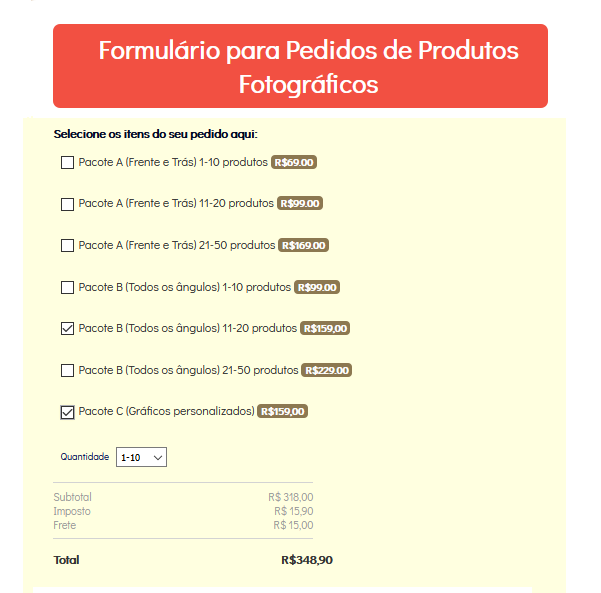Uncheck Pacote B (Todos os ângulos) 11-20 produtos
Image resolution: width=601 pixels, height=593 pixels.
pyautogui.click(x=68, y=329)
